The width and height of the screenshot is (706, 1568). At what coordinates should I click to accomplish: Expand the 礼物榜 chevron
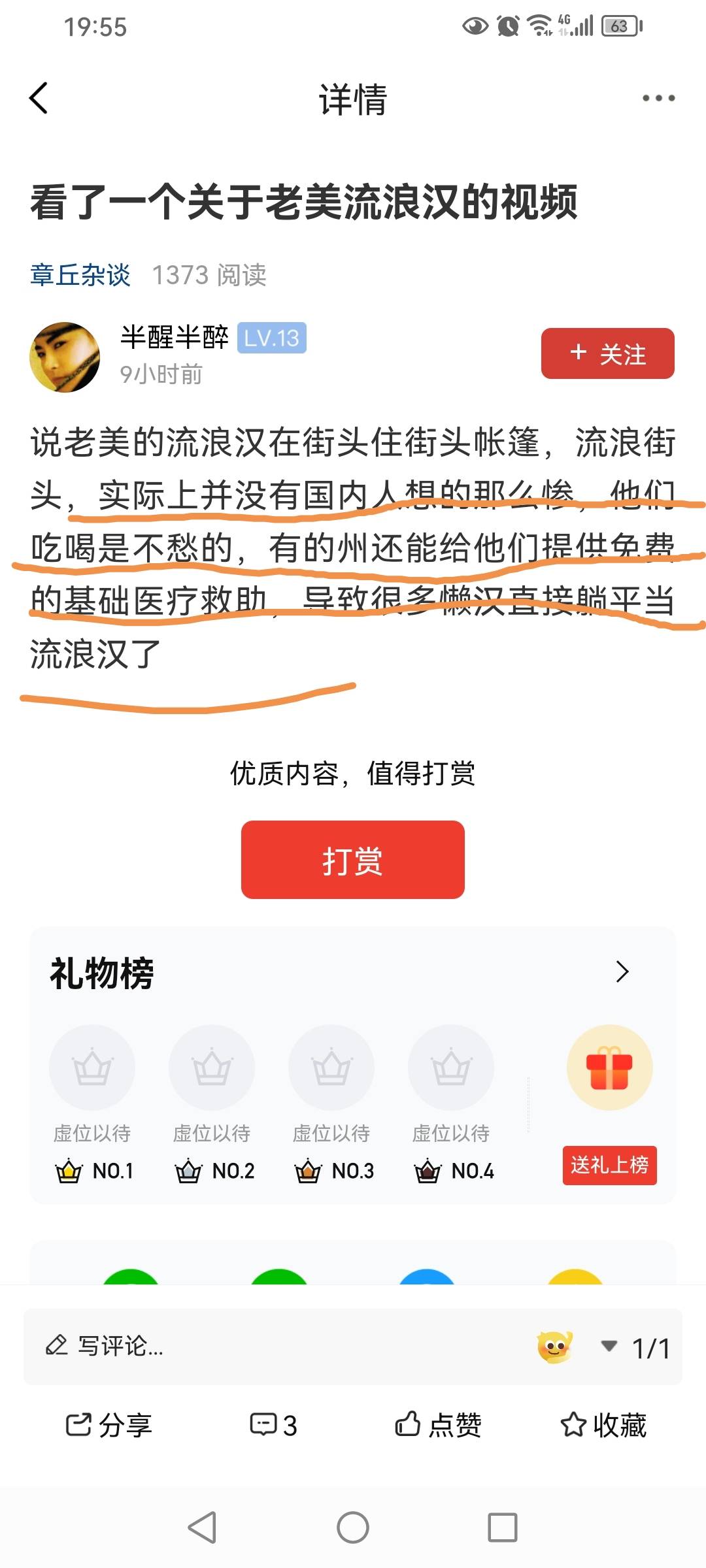click(x=622, y=972)
